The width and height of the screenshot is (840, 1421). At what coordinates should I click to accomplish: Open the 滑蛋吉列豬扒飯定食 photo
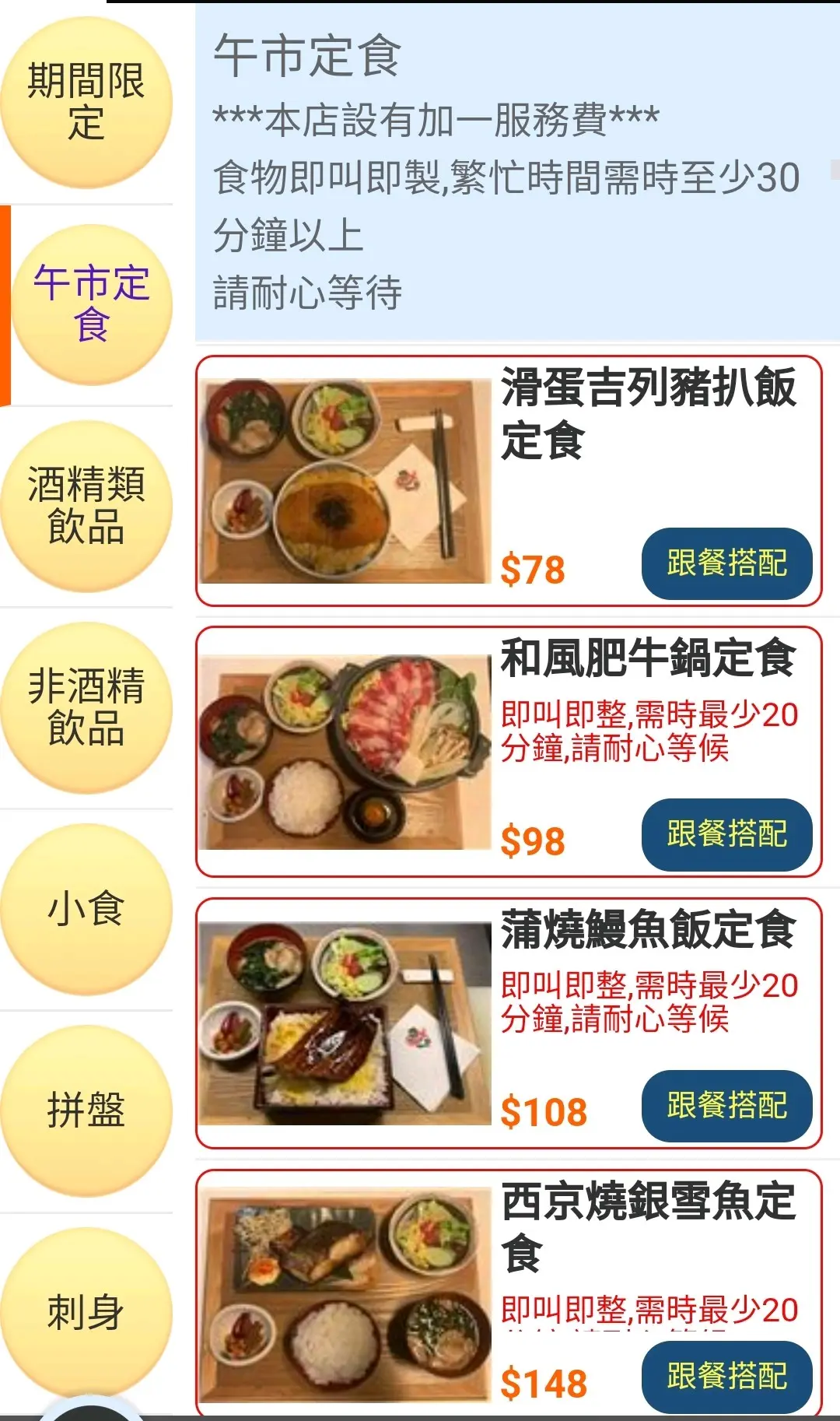pos(345,481)
